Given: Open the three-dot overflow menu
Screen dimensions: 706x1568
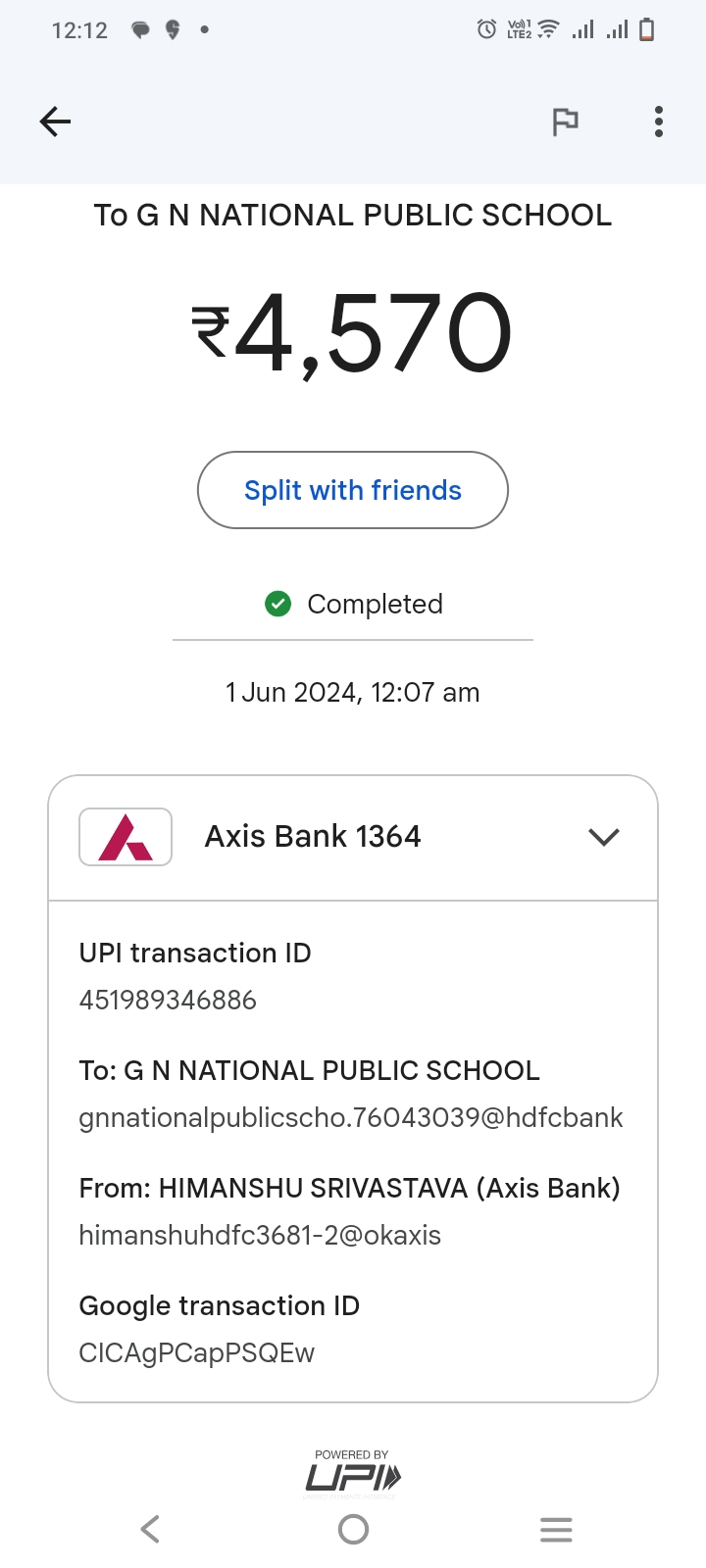Looking at the screenshot, I should 659,122.
